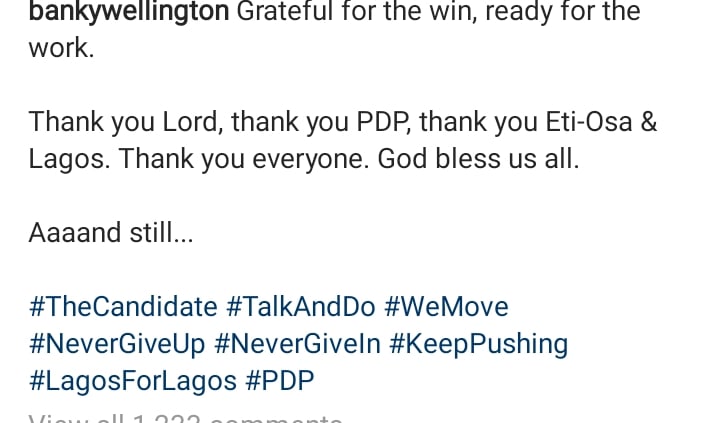Open the #LagosForLagos hashtag

133,382
